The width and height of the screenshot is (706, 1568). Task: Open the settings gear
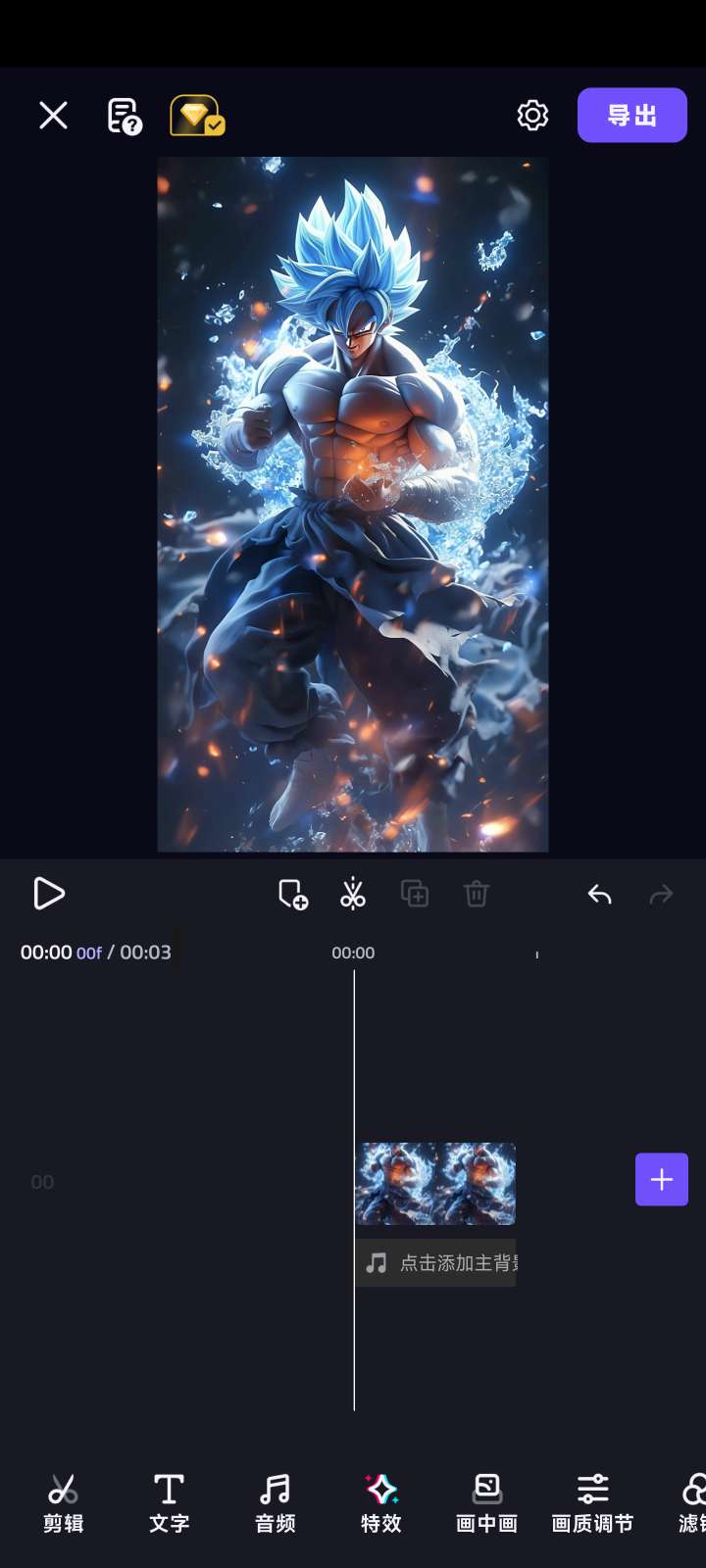coord(532,116)
